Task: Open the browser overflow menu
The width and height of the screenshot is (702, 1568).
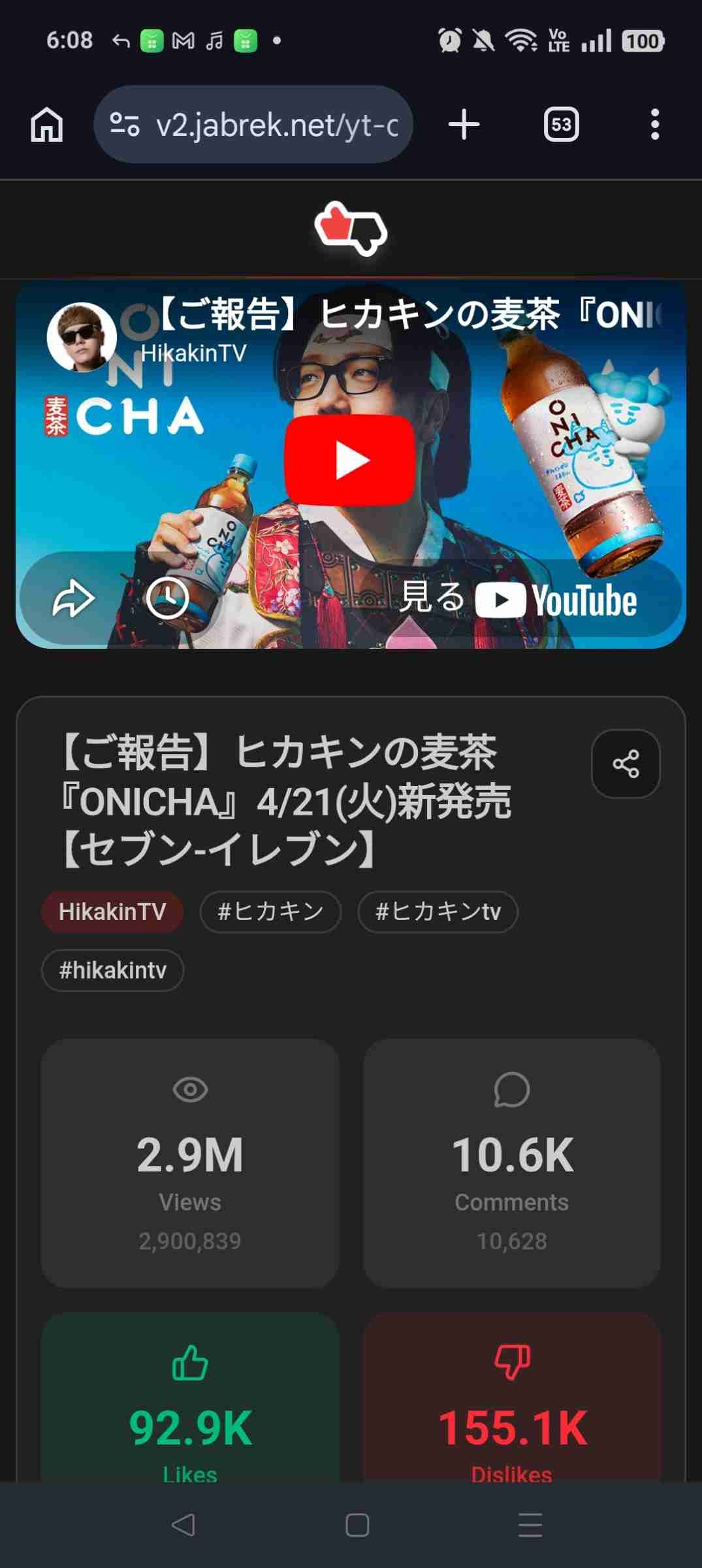Action: [x=654, y=124]
